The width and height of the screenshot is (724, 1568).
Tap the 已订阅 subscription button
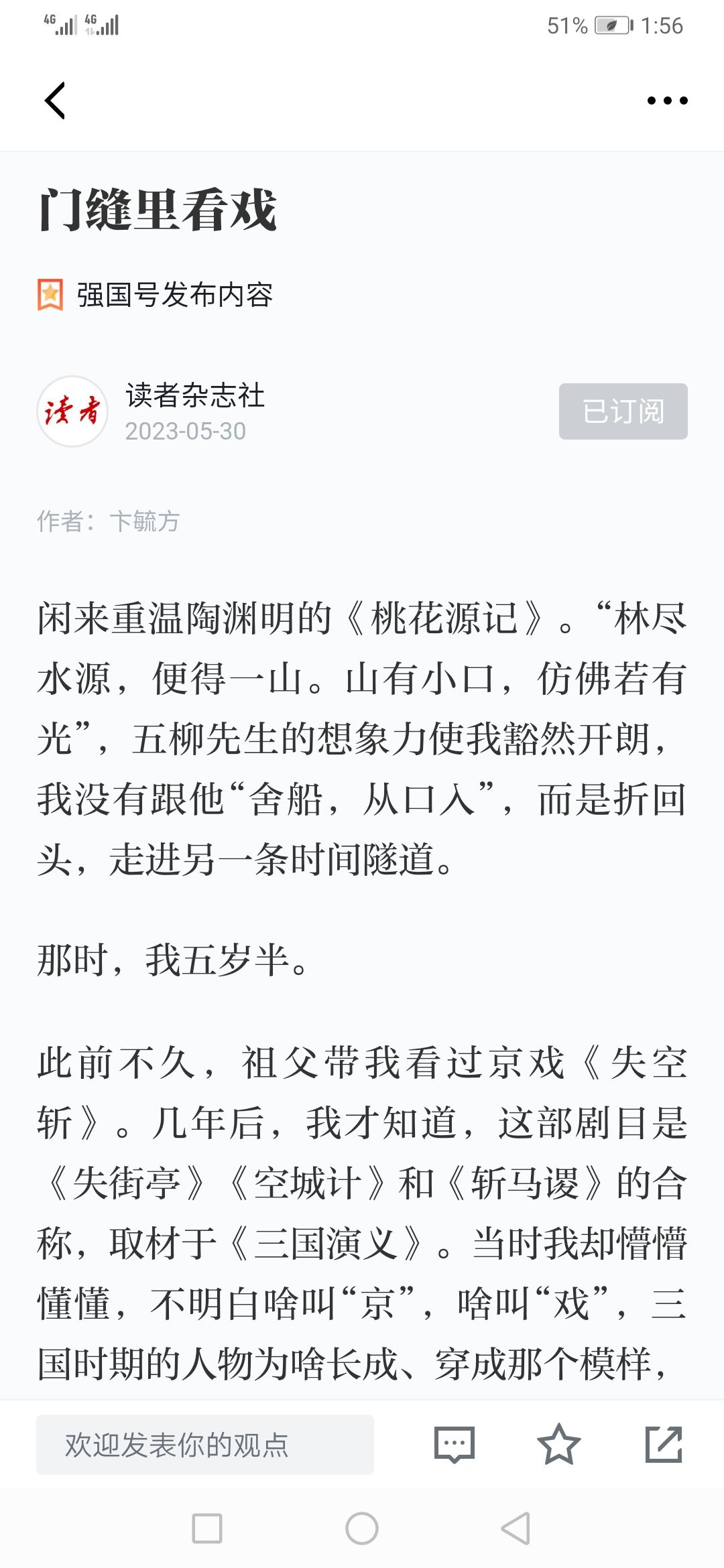point(623,411)
